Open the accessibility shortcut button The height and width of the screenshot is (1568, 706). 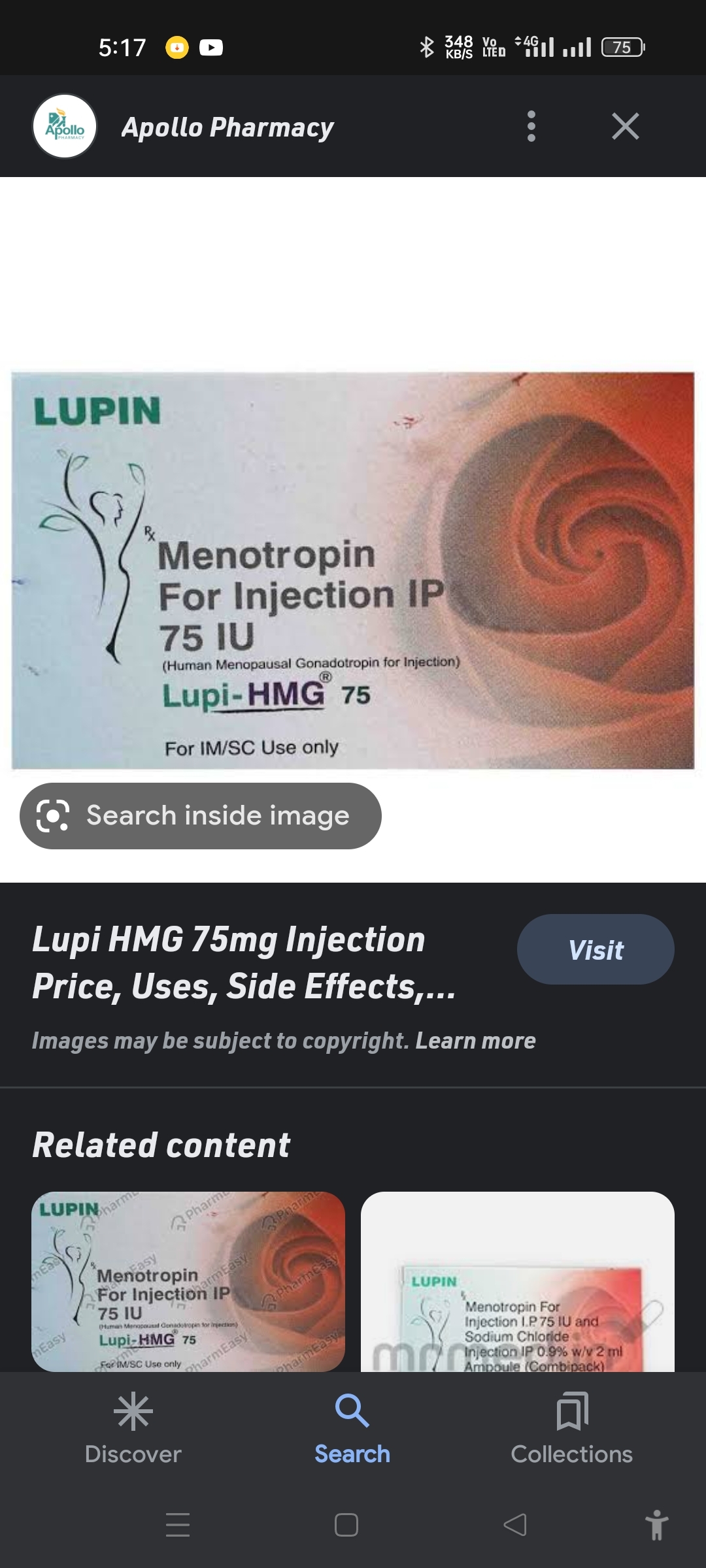point(656,1524)
